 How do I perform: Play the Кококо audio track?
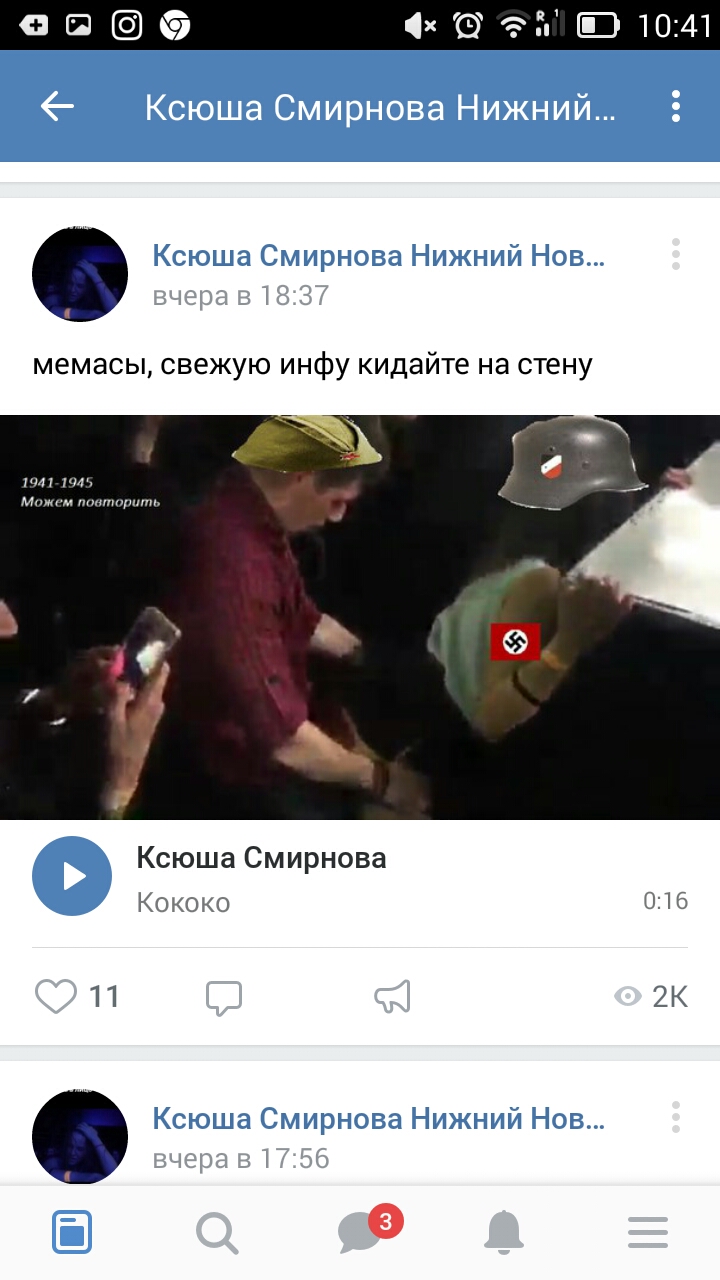pyautogui.click(x=72, y=876)
